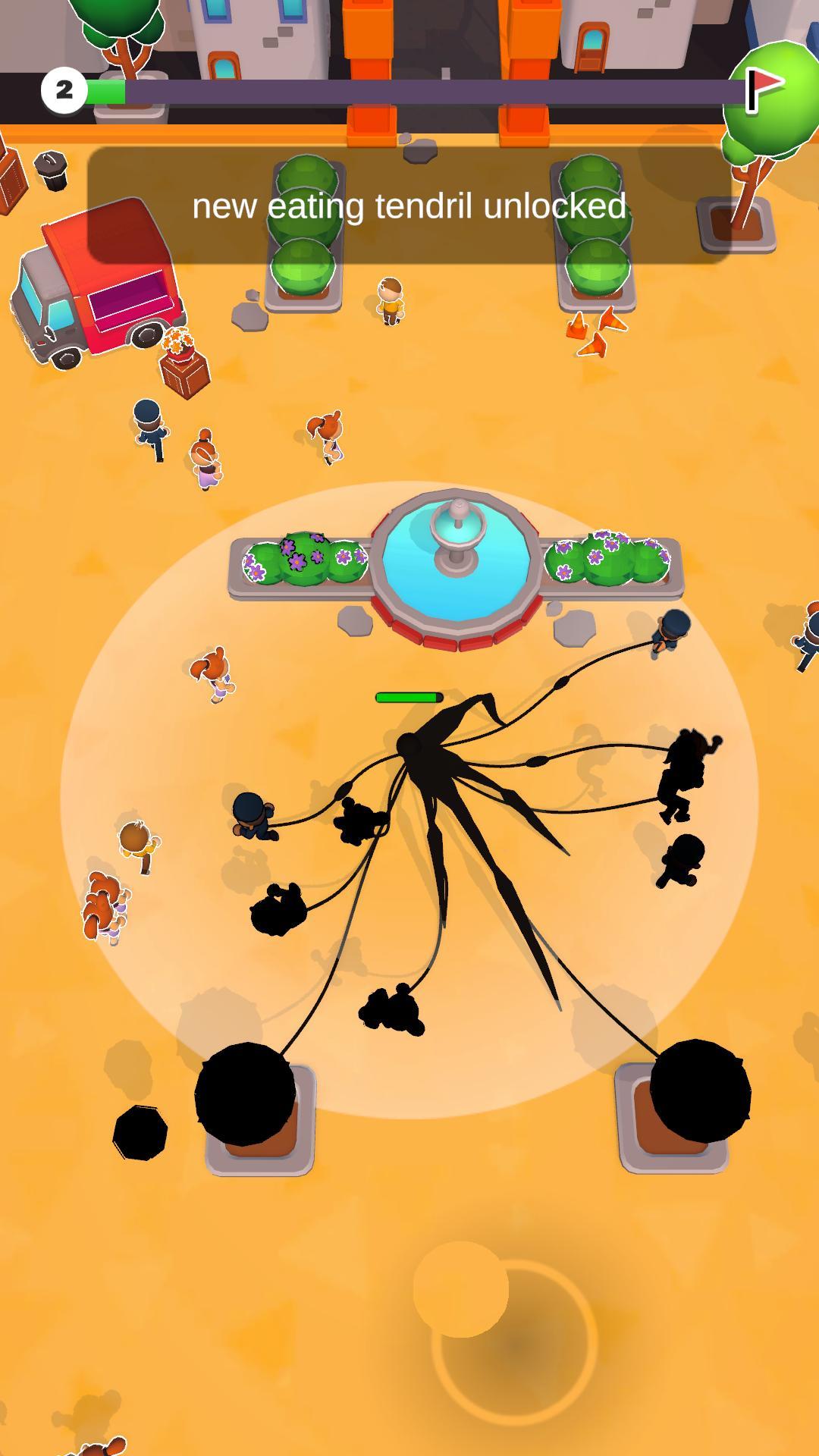Tap the virtual joystick knob
Viewport: 819px width, 1456px height.
460,1289
